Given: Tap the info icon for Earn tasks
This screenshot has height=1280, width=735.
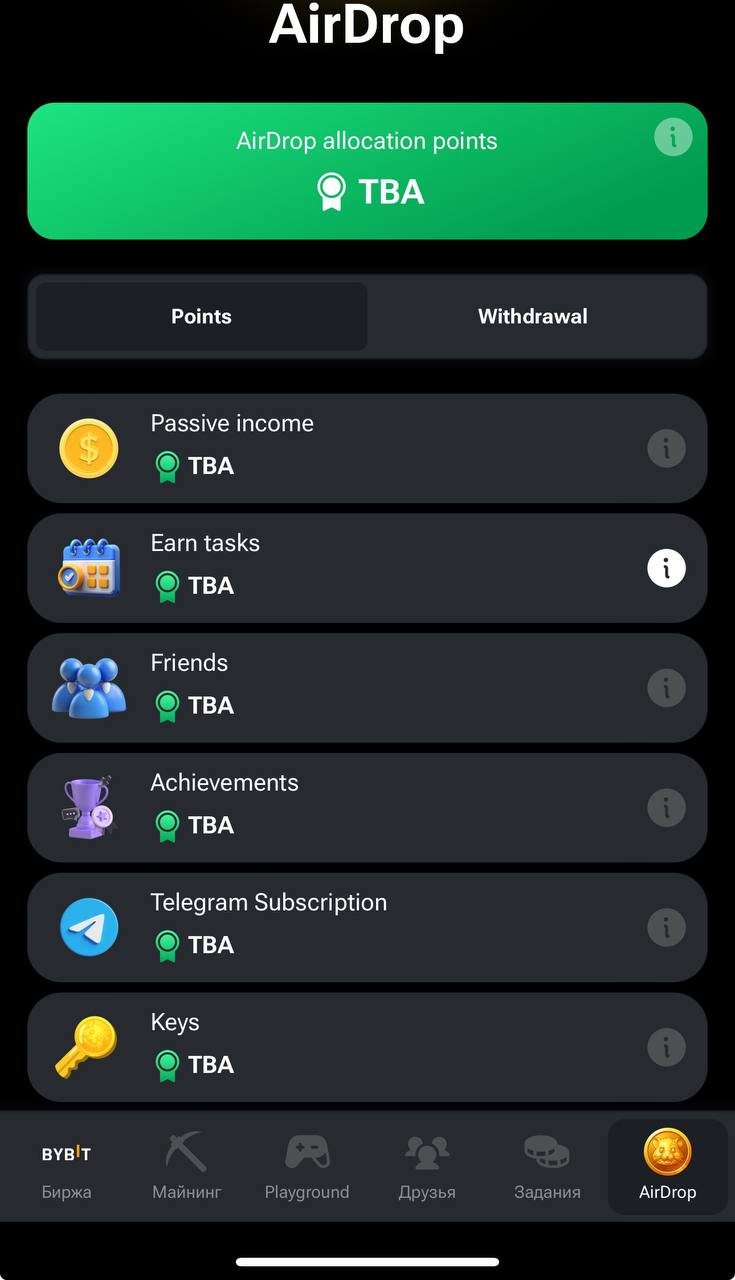Looking at the screenshot, I should [x=666, y=568].
